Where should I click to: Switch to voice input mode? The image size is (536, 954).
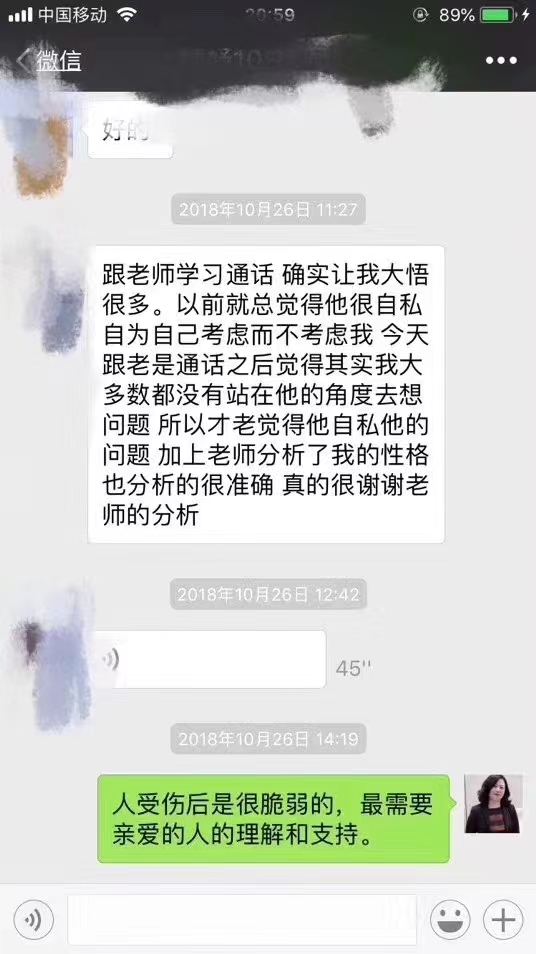(x=33, y=919)
